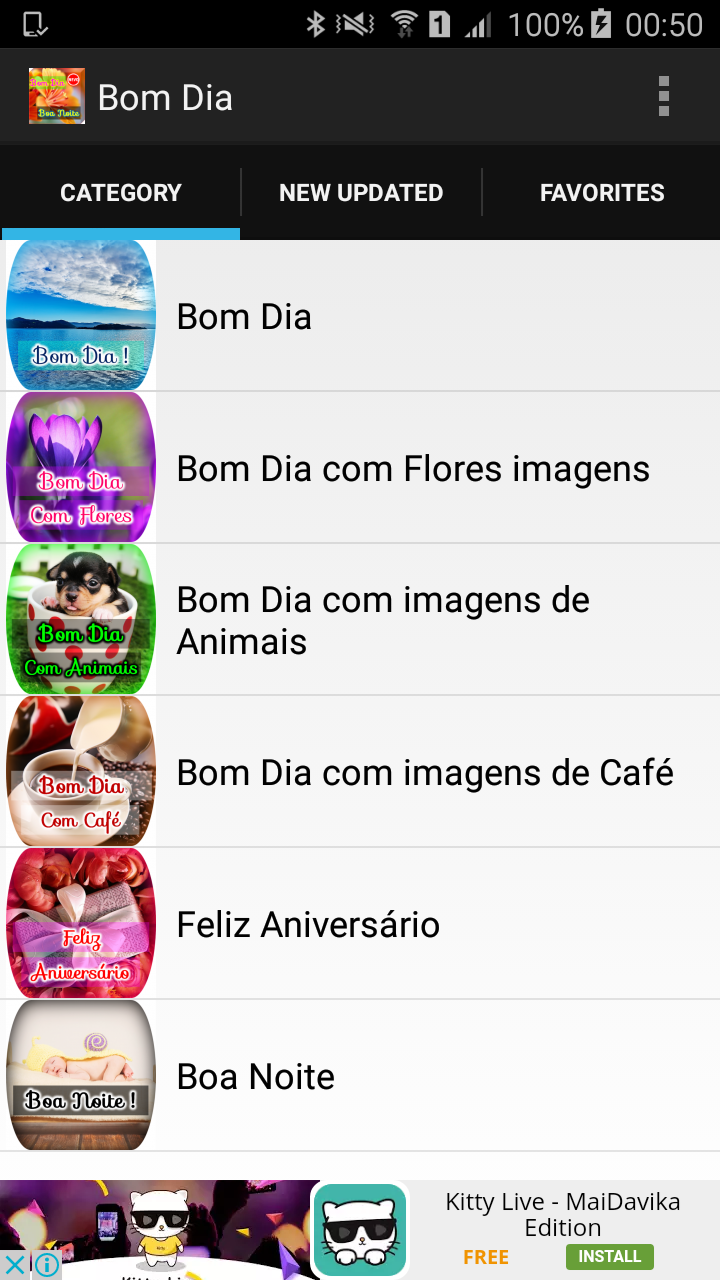Open the Bom Dia category
The height and width of the screenshot is (1280, 720).
(x=360, y=316)
